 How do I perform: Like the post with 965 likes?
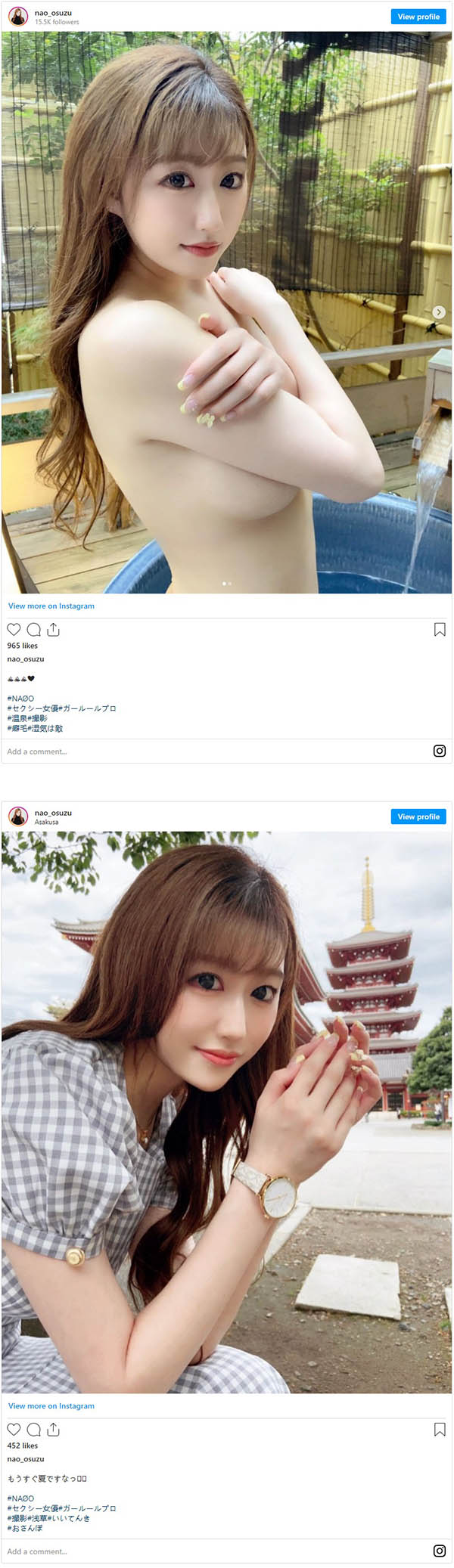click(x=14, y=629)
